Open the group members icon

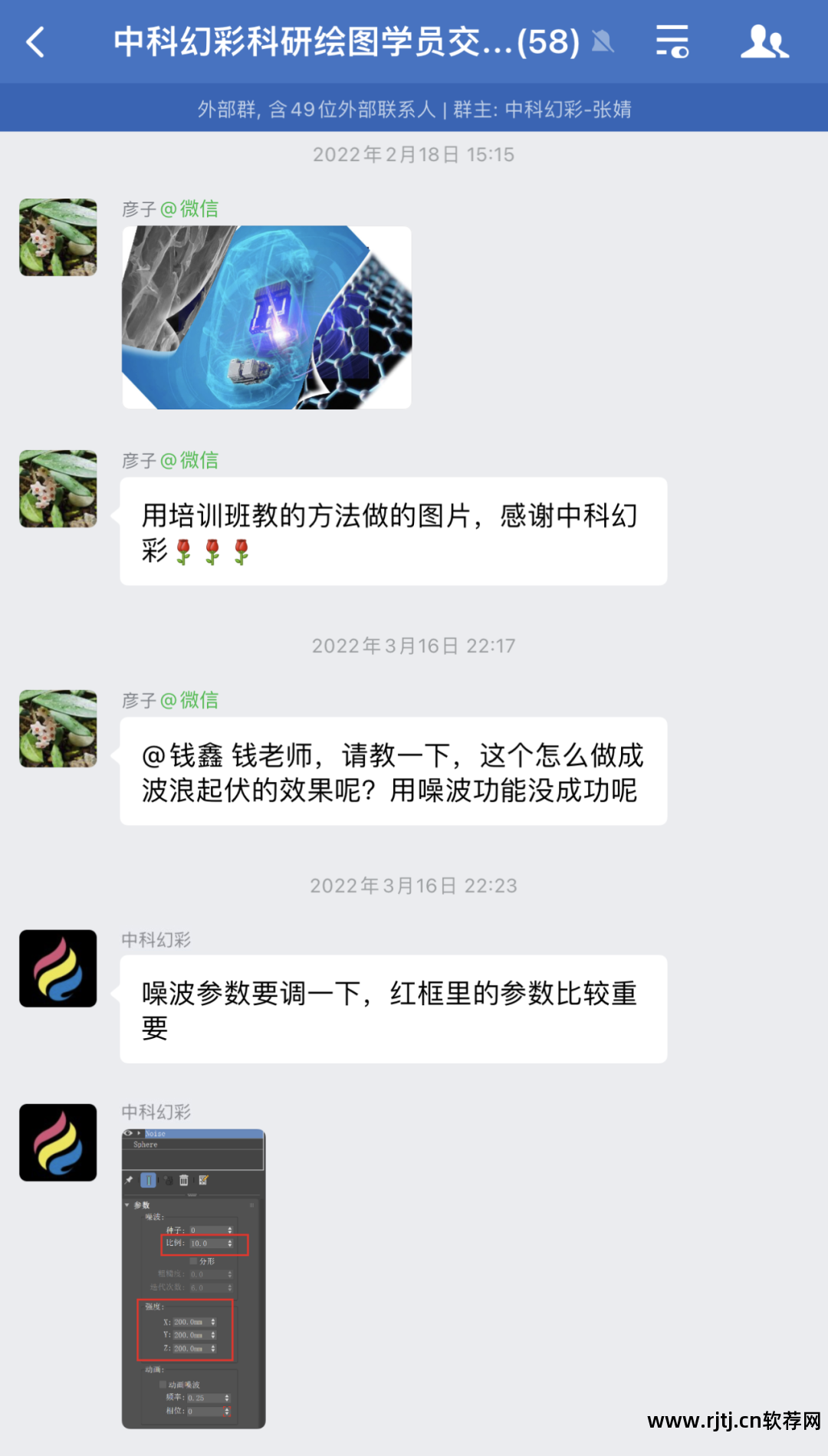[x=764, y=42]
